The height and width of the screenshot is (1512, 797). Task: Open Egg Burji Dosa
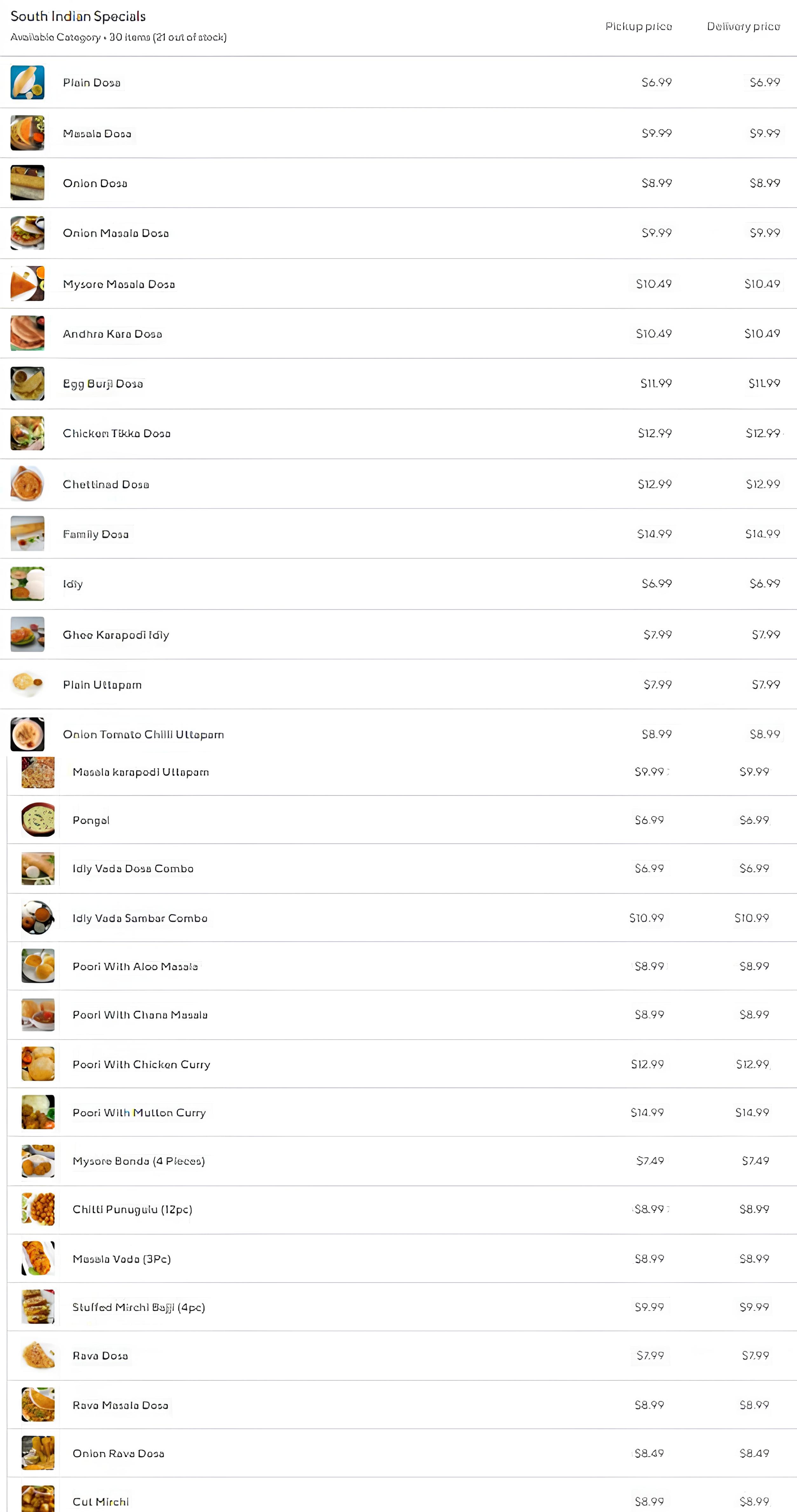398,384
